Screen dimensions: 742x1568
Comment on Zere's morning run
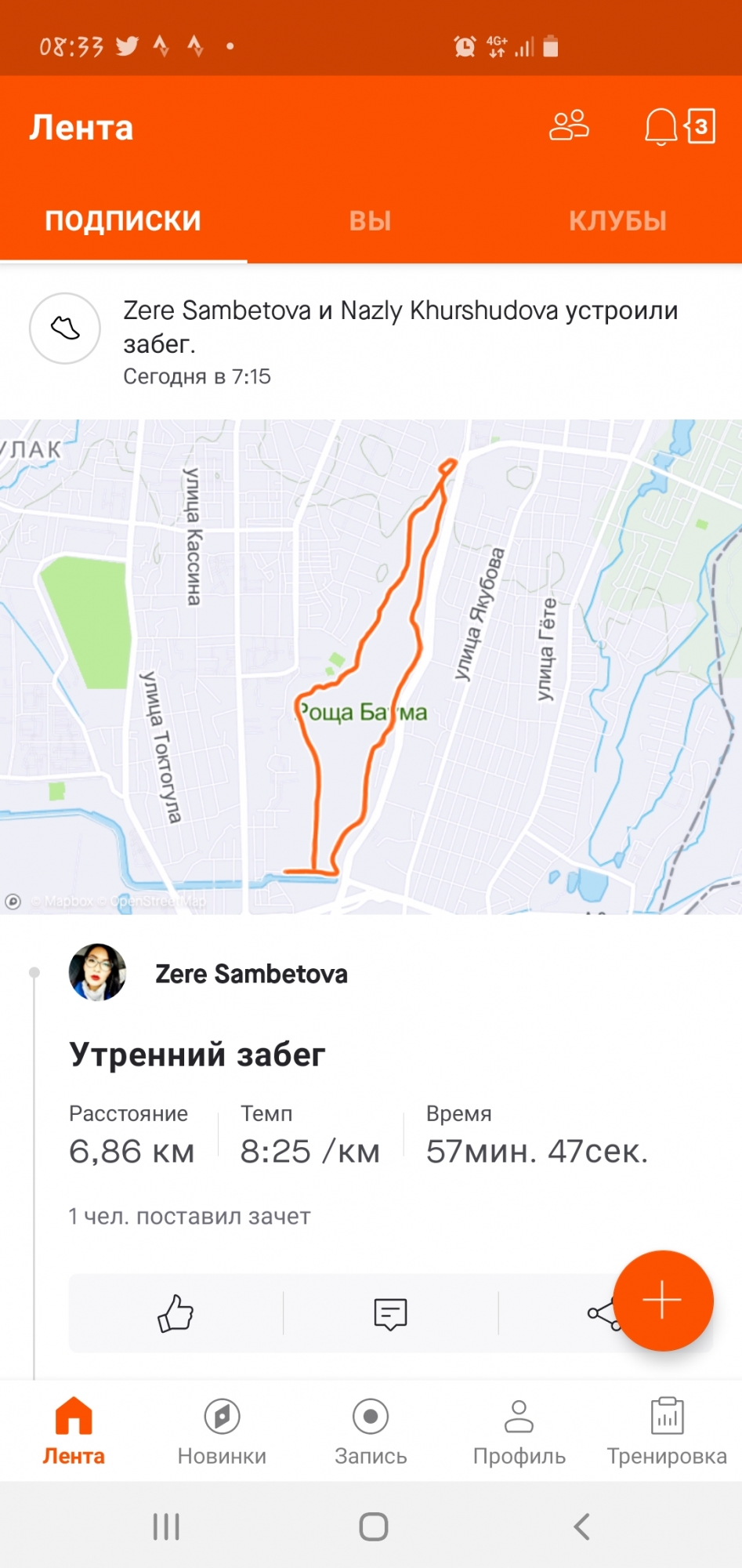[390, 1313]
